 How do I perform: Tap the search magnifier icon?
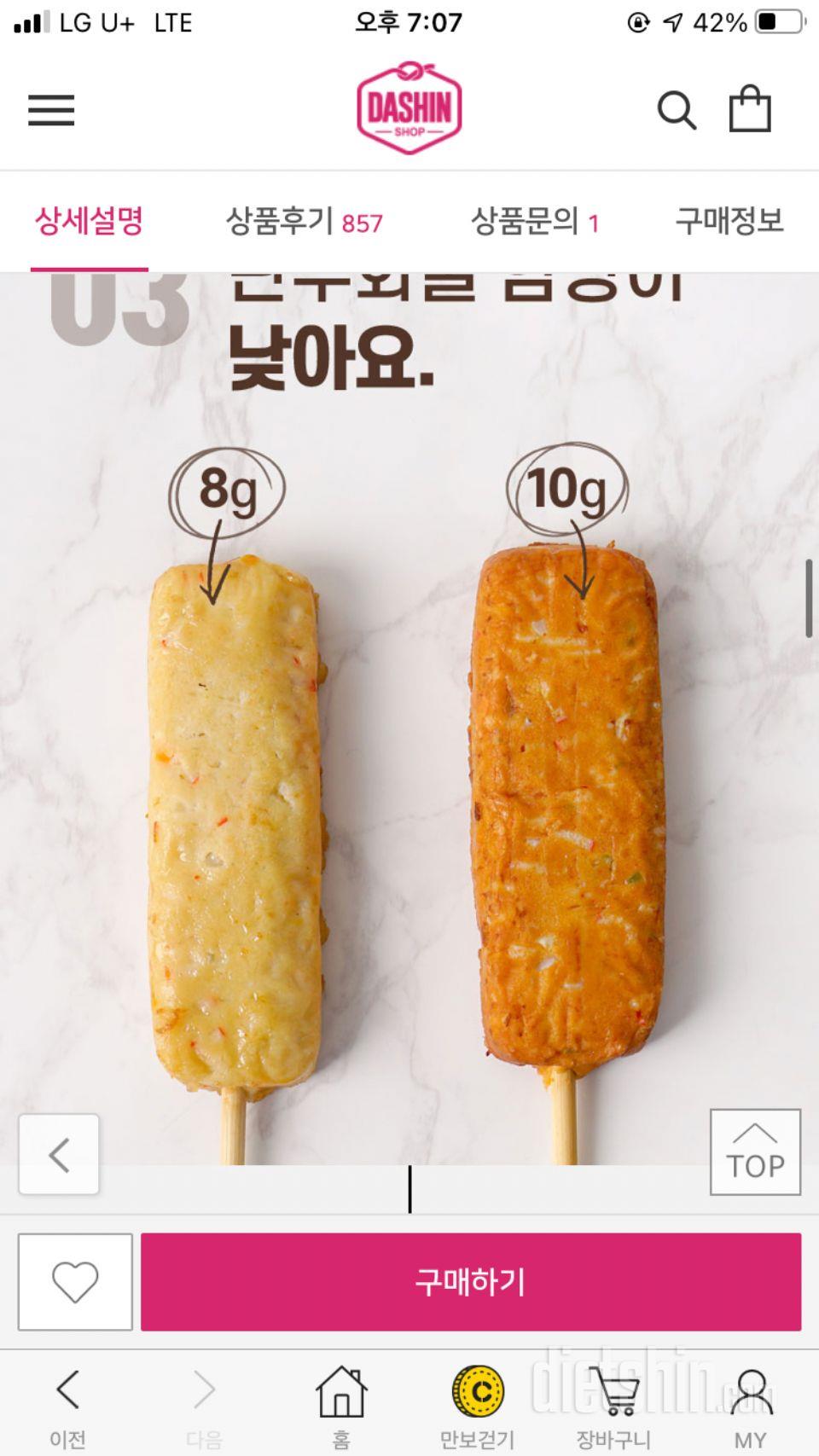coord(678,110)
